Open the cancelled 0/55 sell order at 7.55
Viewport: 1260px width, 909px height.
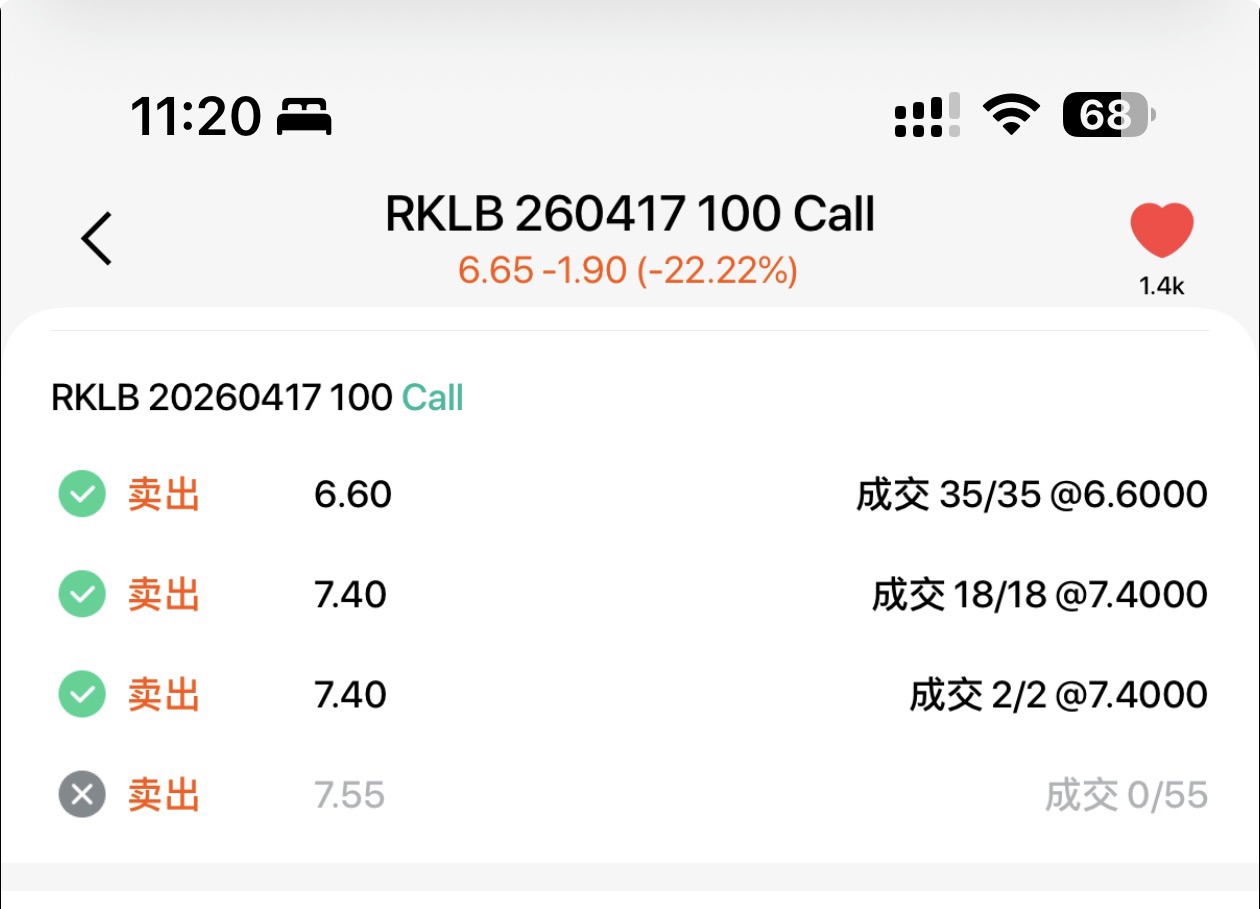pos(630,796)
